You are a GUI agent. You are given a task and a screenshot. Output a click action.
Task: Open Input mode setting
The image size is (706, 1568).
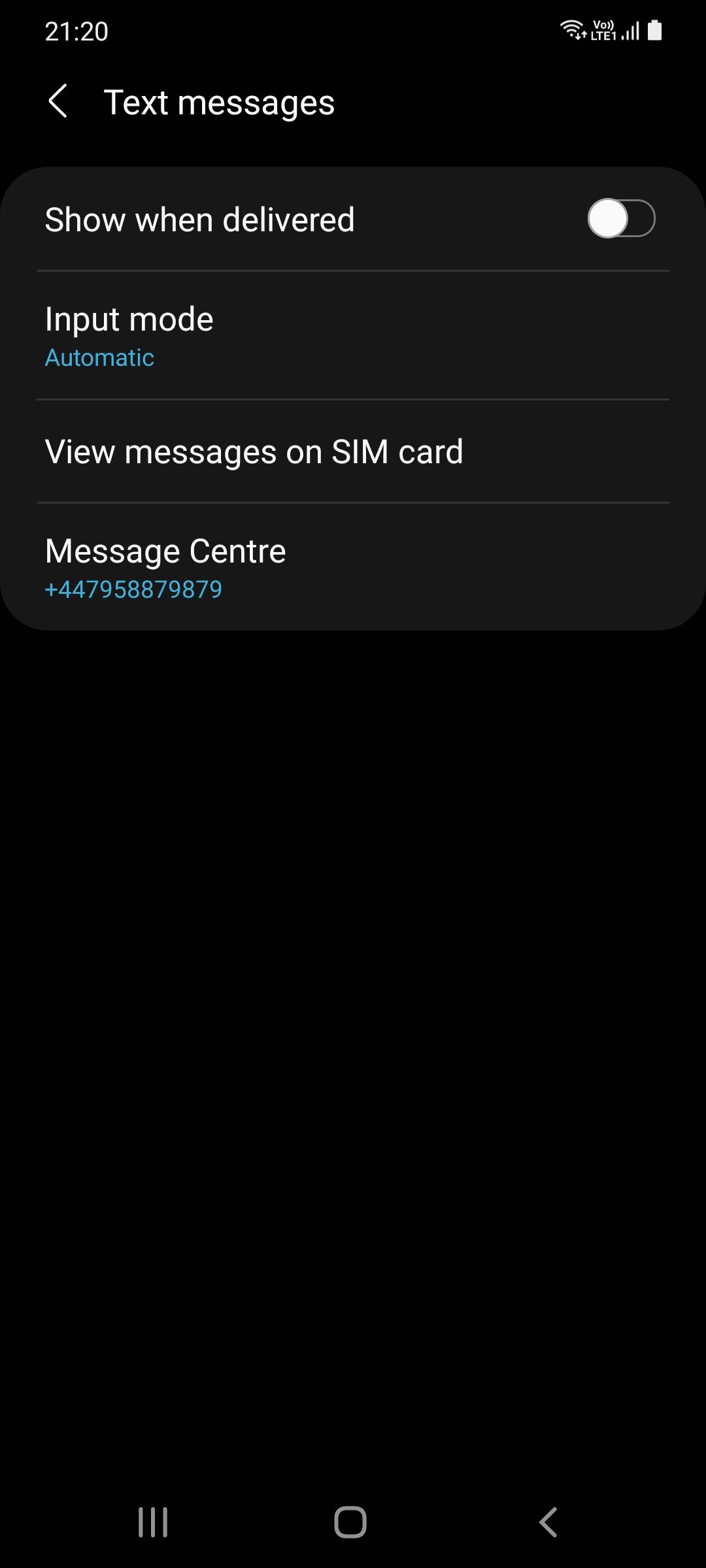[353, 335]
